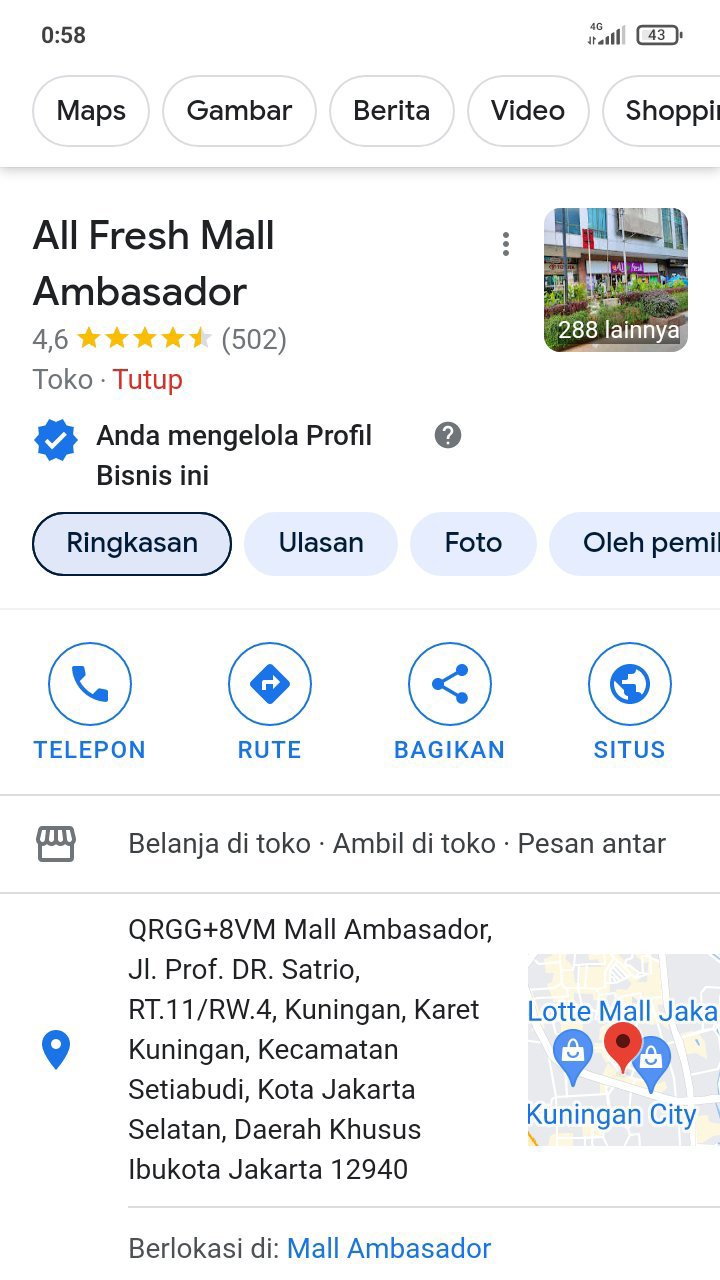
Task: Switch to the Ulasan chip
Action: (x=321, y=543)
